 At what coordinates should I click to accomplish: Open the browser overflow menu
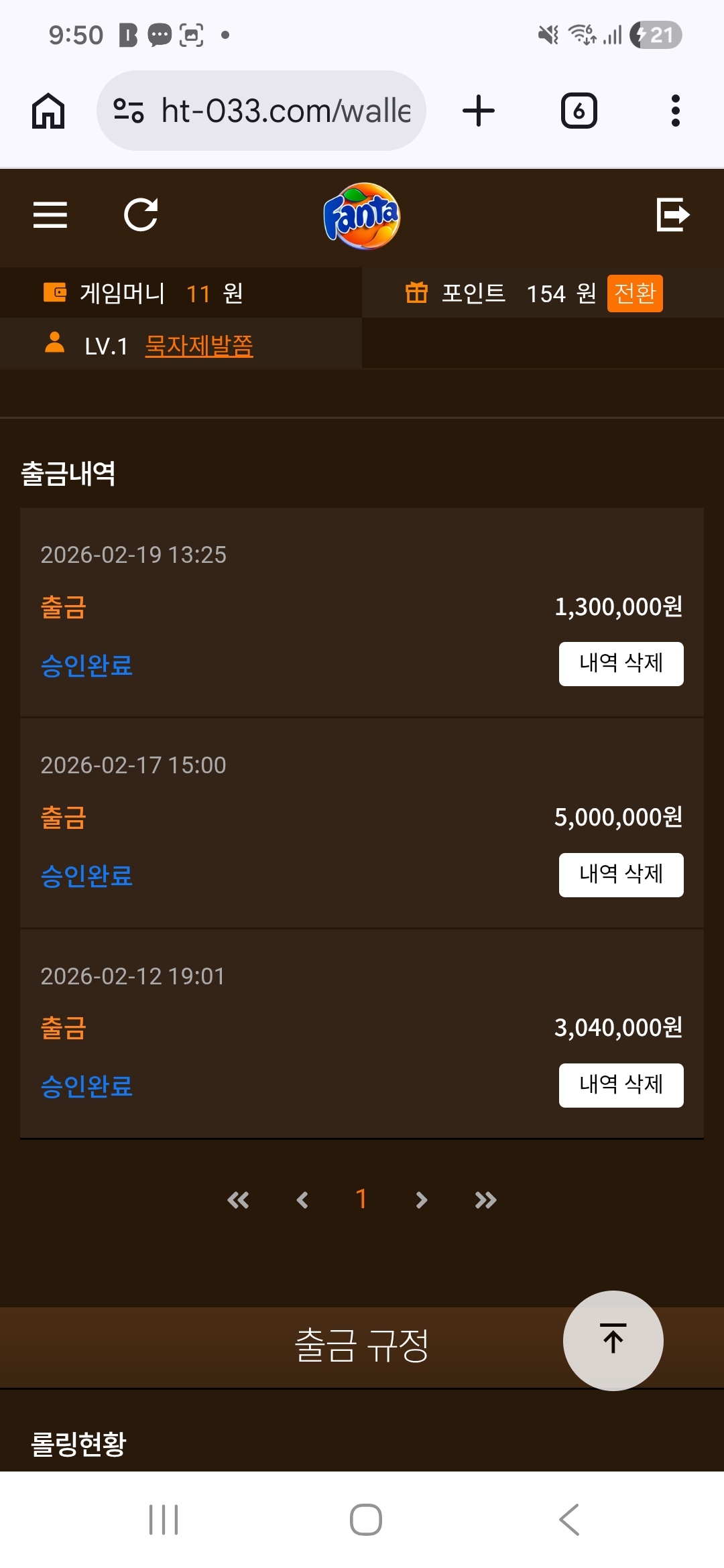pos(675,111)
